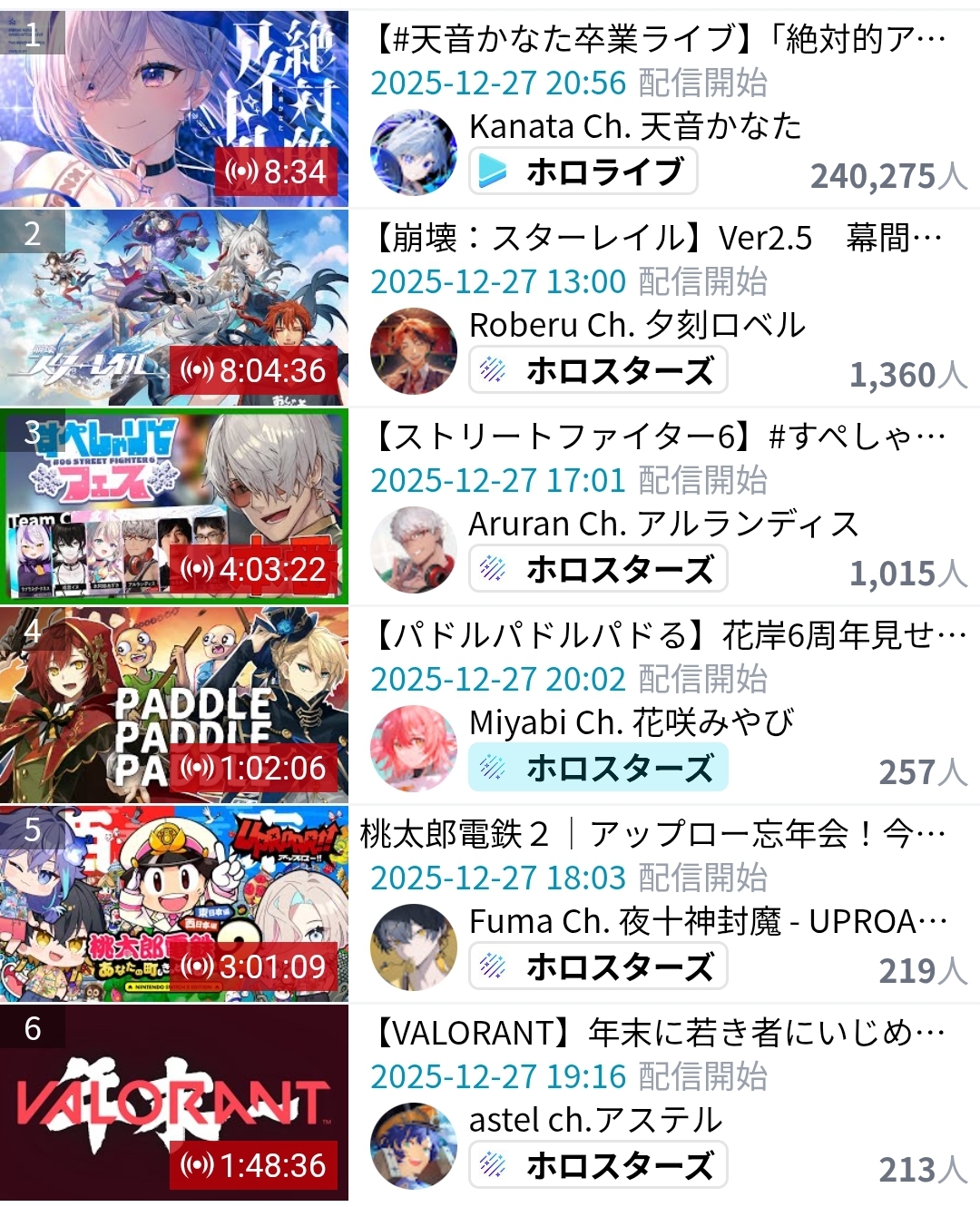Tap the ホロスターズ tag under astel ch.
This screenshot has width=980, height=1207.
pyautogui.click(x=598, y=1165)
